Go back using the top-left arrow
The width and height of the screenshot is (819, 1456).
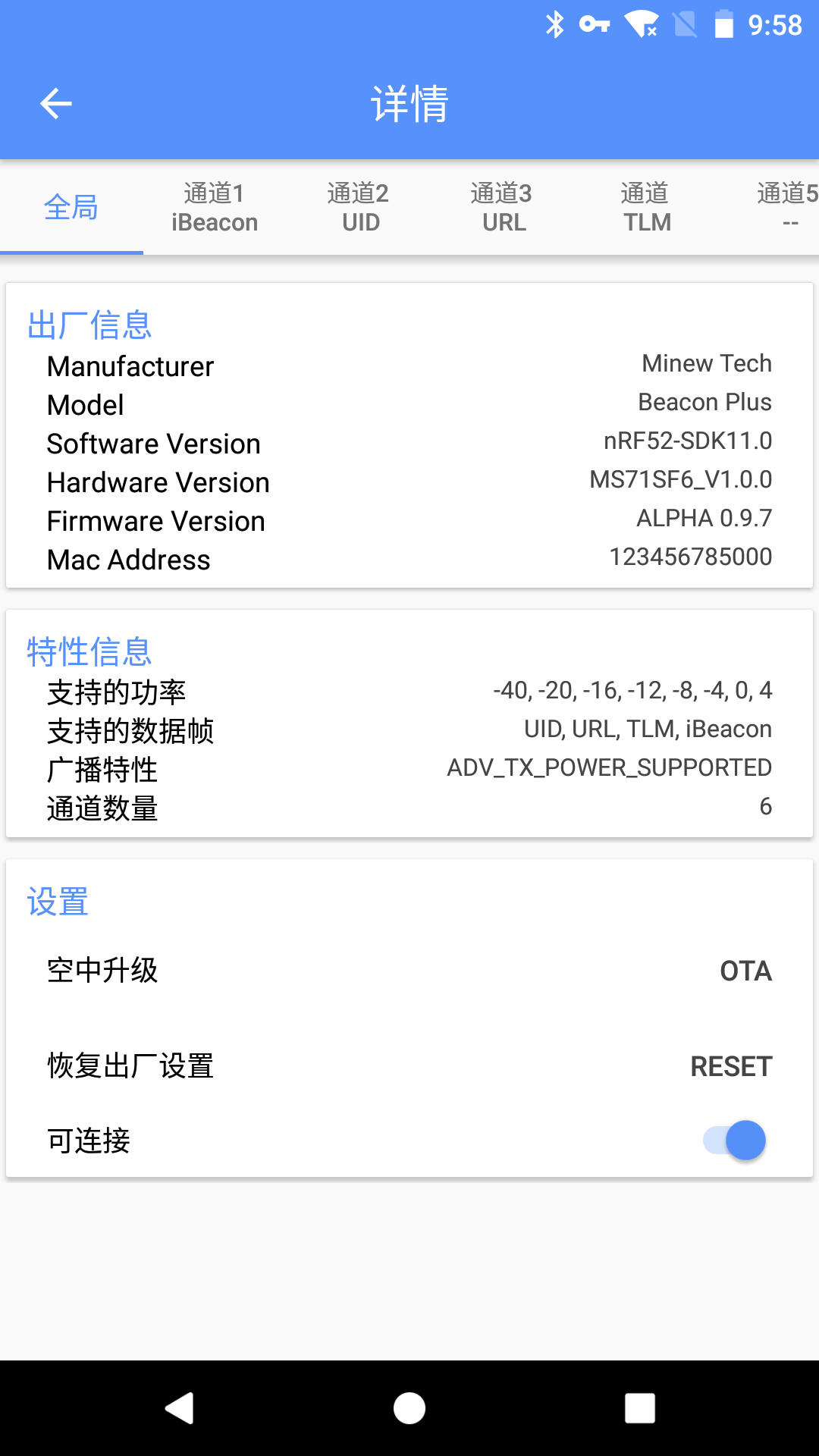55,104
